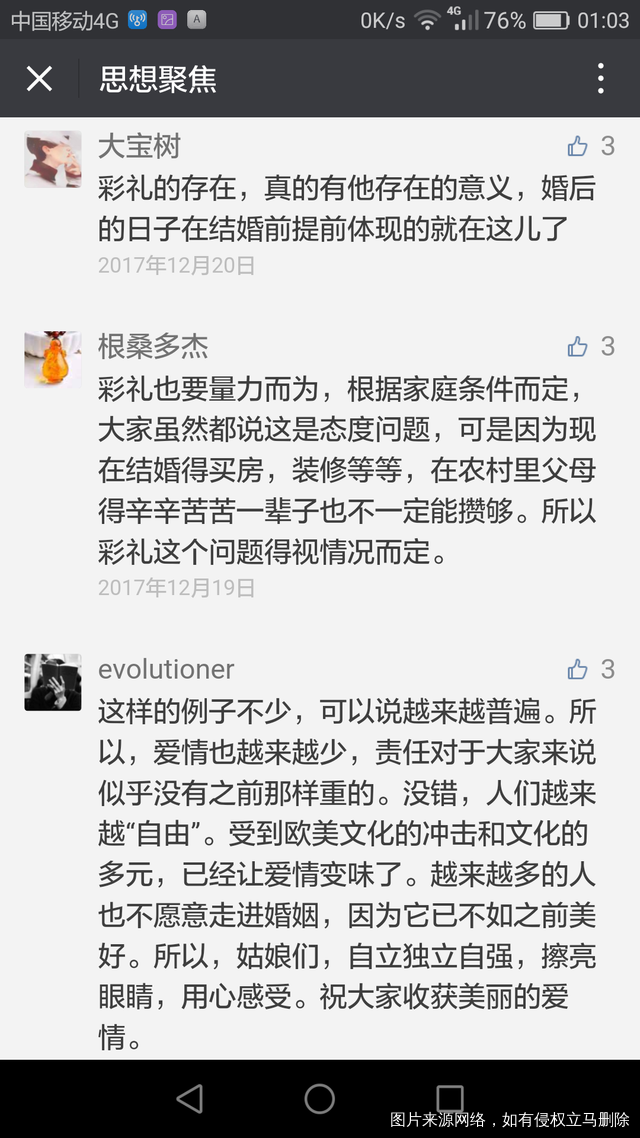
Task: Close the 思想聚焦 page
Action: pyautogui.click(x=39, y=79)
